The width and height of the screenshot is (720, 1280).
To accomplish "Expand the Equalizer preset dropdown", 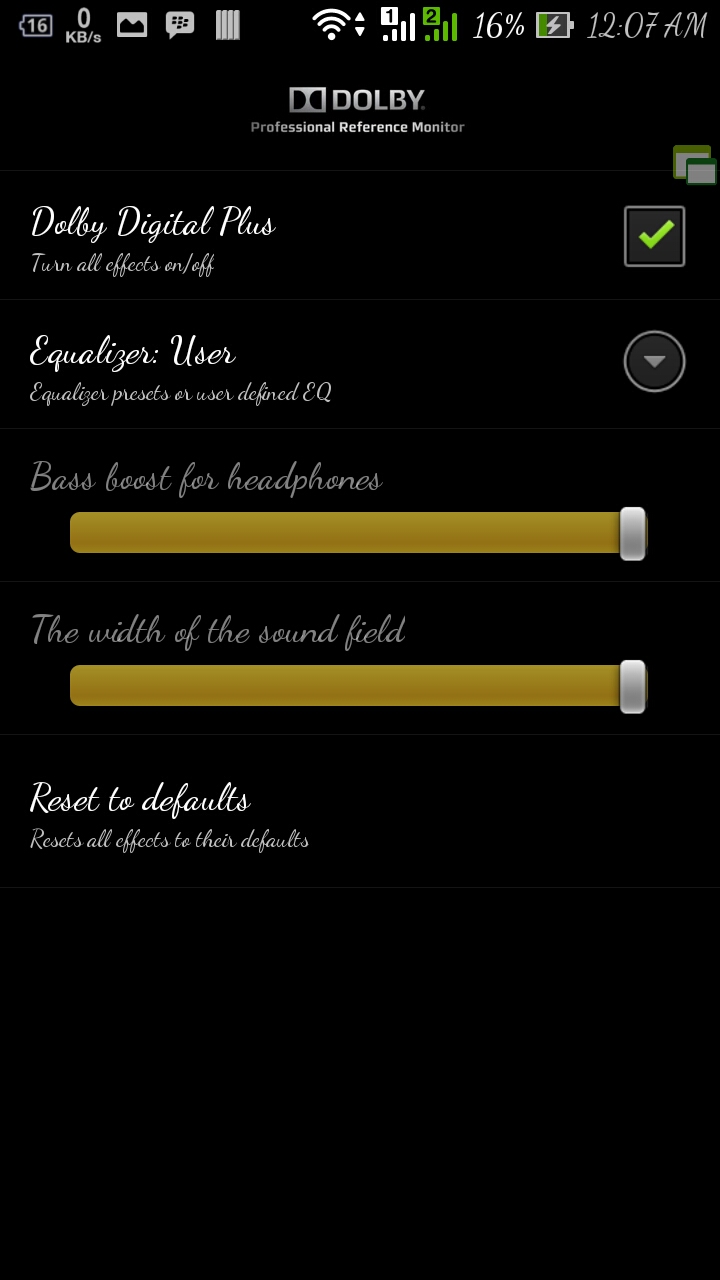I will (654, 361).
